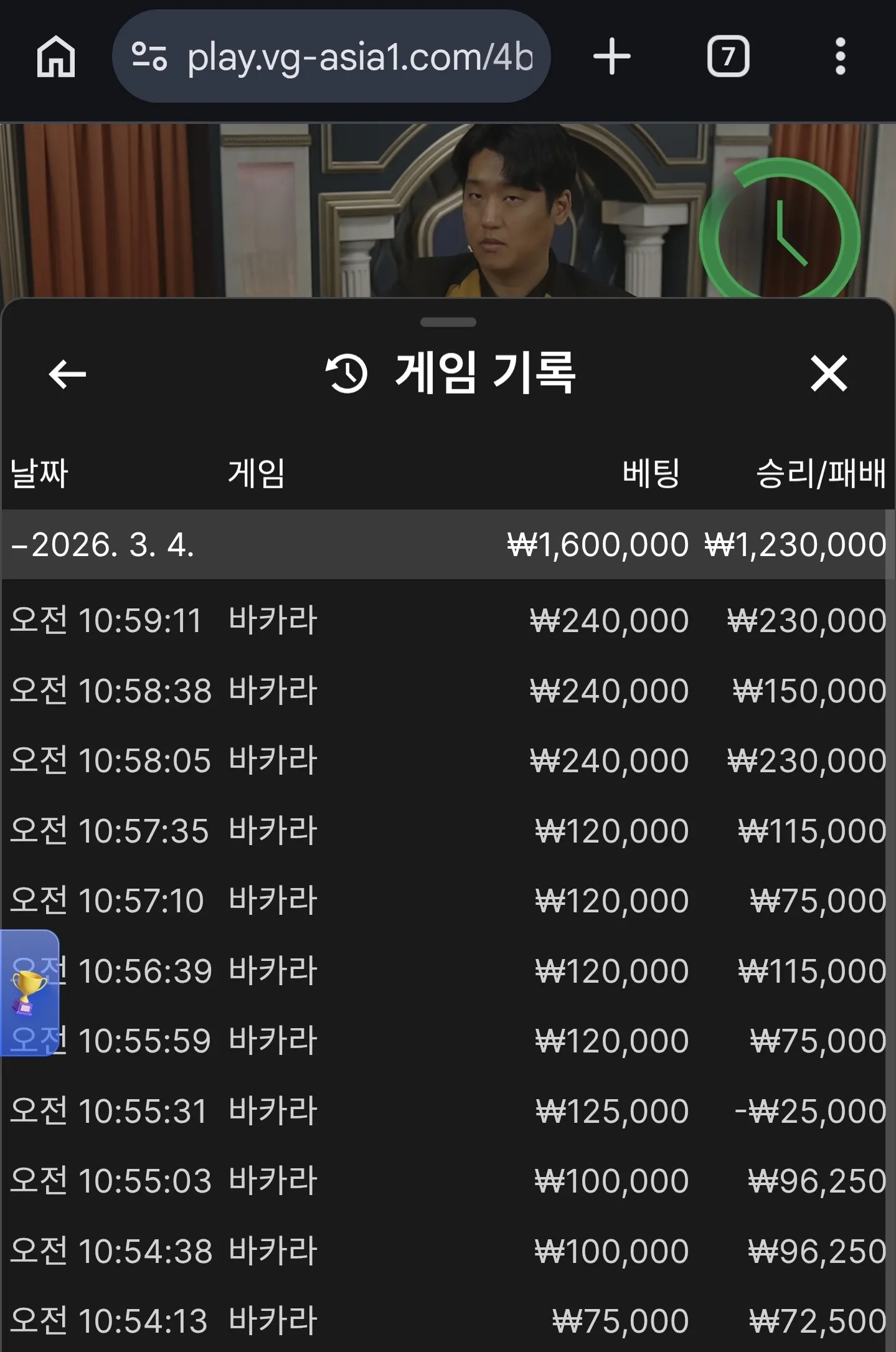Open the 10:57:35 baccarat record
896x1352 pixels.
pyautogui.click(x=448, y=831)
